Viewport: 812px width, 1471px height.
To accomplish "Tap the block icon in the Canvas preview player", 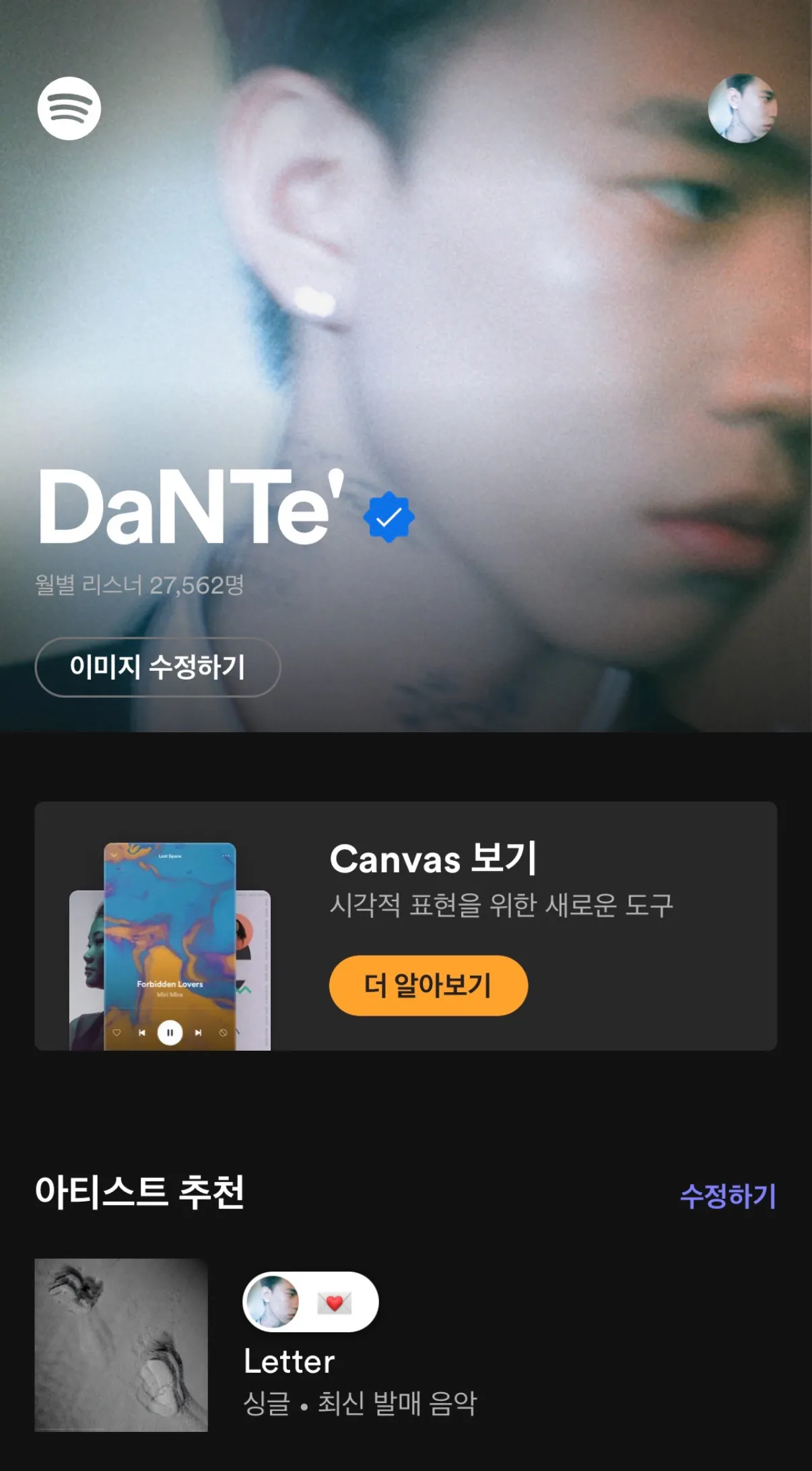I will 223,1033.
